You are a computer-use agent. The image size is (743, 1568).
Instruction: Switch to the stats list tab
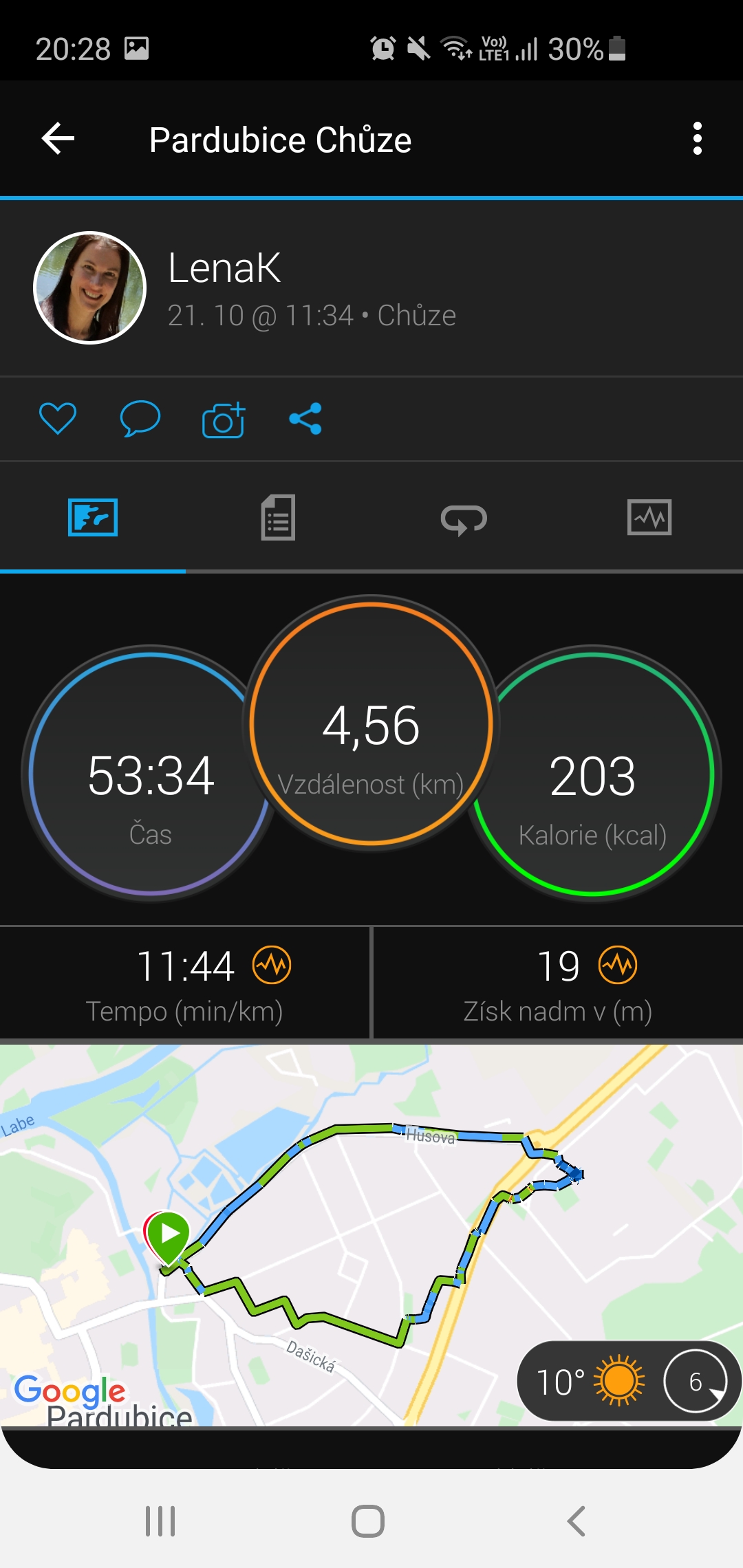click(x=278, y=517)
